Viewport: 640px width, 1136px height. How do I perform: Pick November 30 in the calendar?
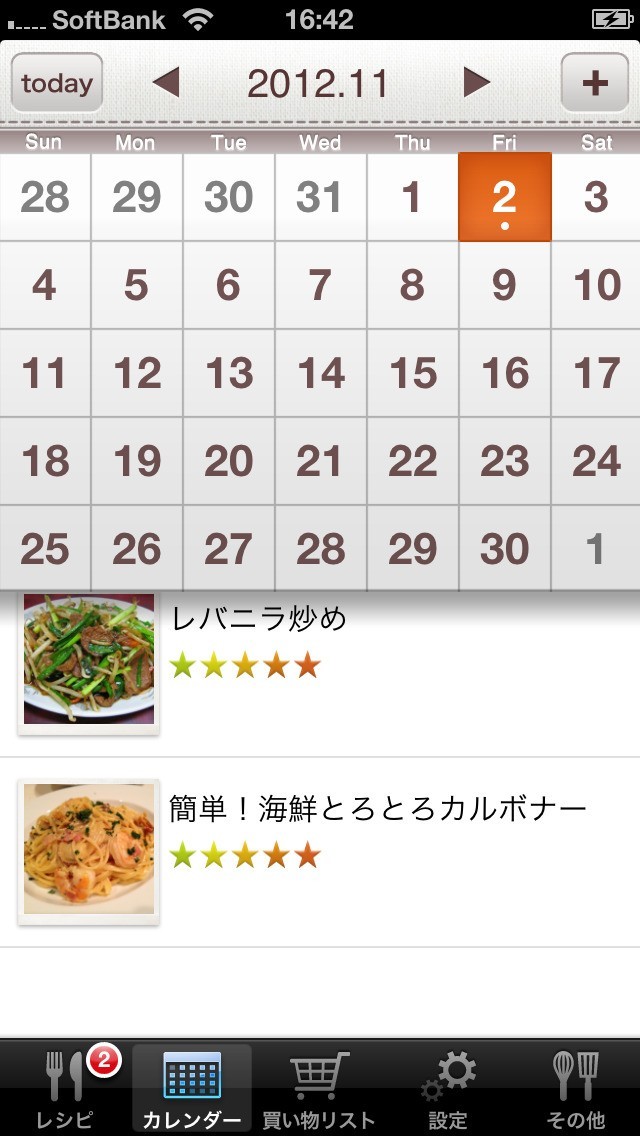tap(504, 549)
